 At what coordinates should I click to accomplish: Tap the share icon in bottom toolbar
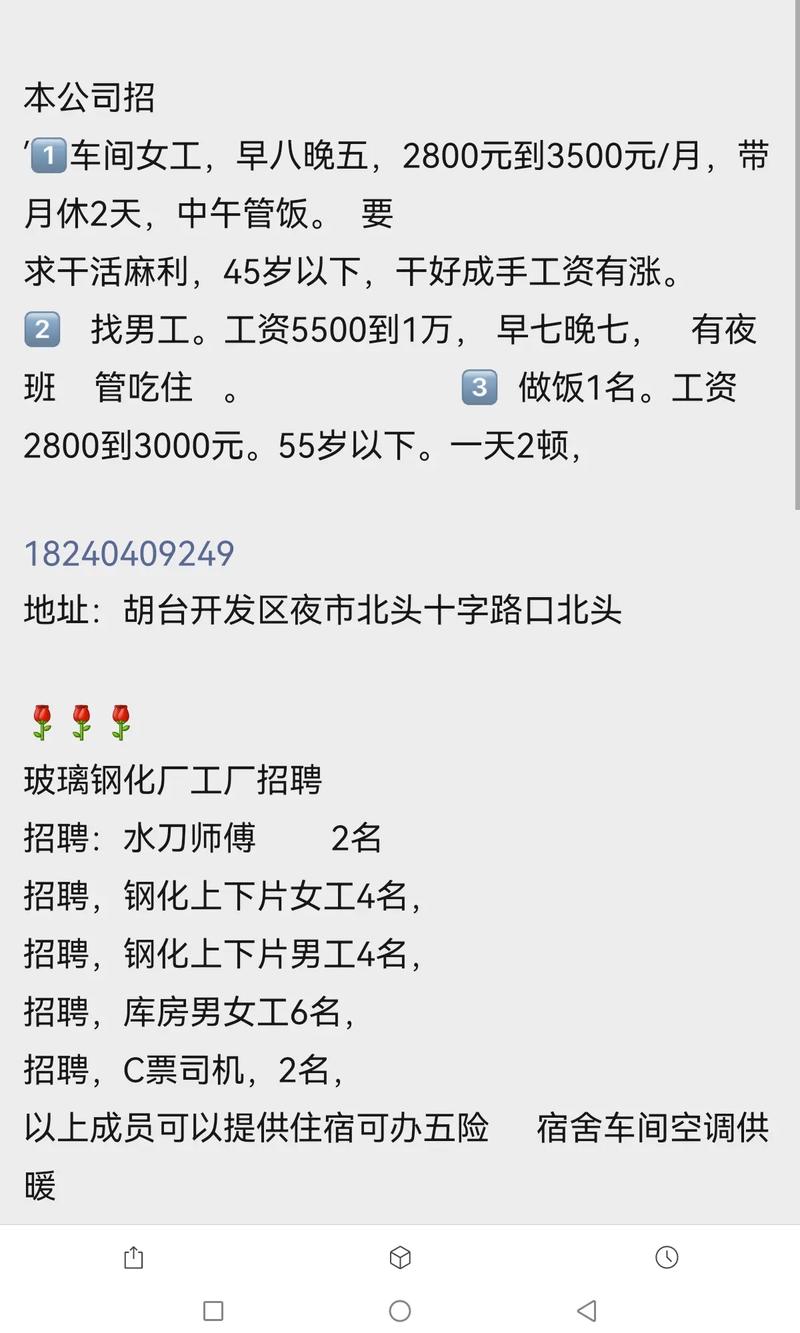[133, 1258]
